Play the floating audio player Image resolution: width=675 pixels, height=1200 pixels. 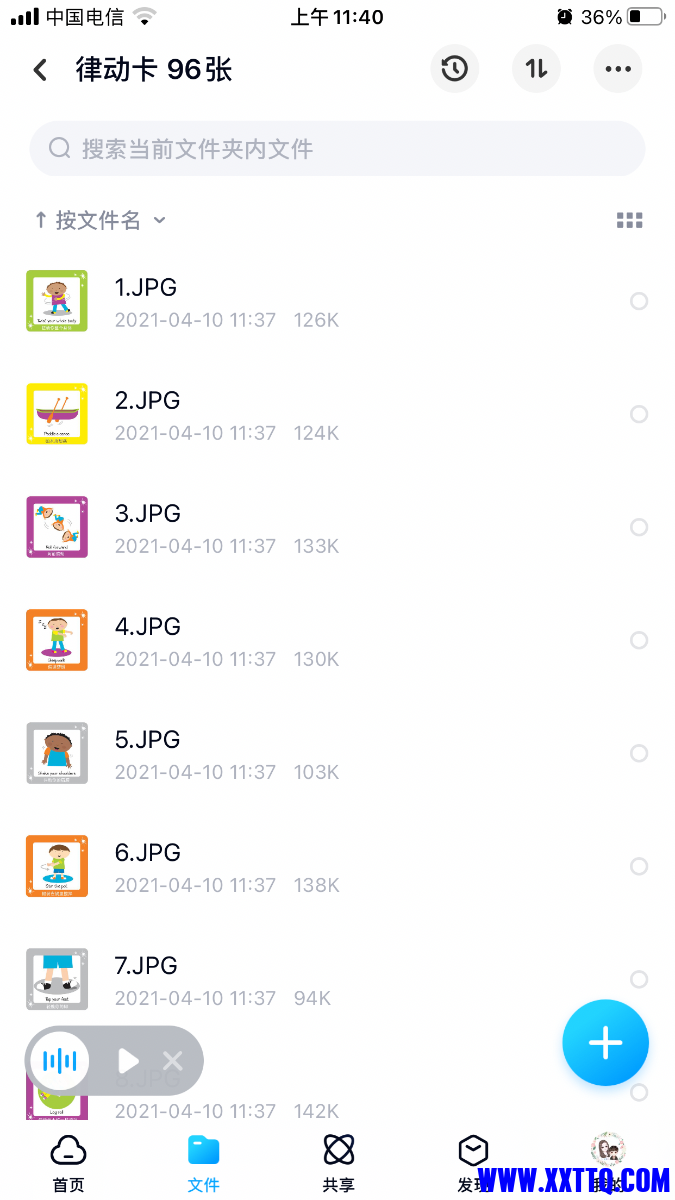click(128, 1061)
